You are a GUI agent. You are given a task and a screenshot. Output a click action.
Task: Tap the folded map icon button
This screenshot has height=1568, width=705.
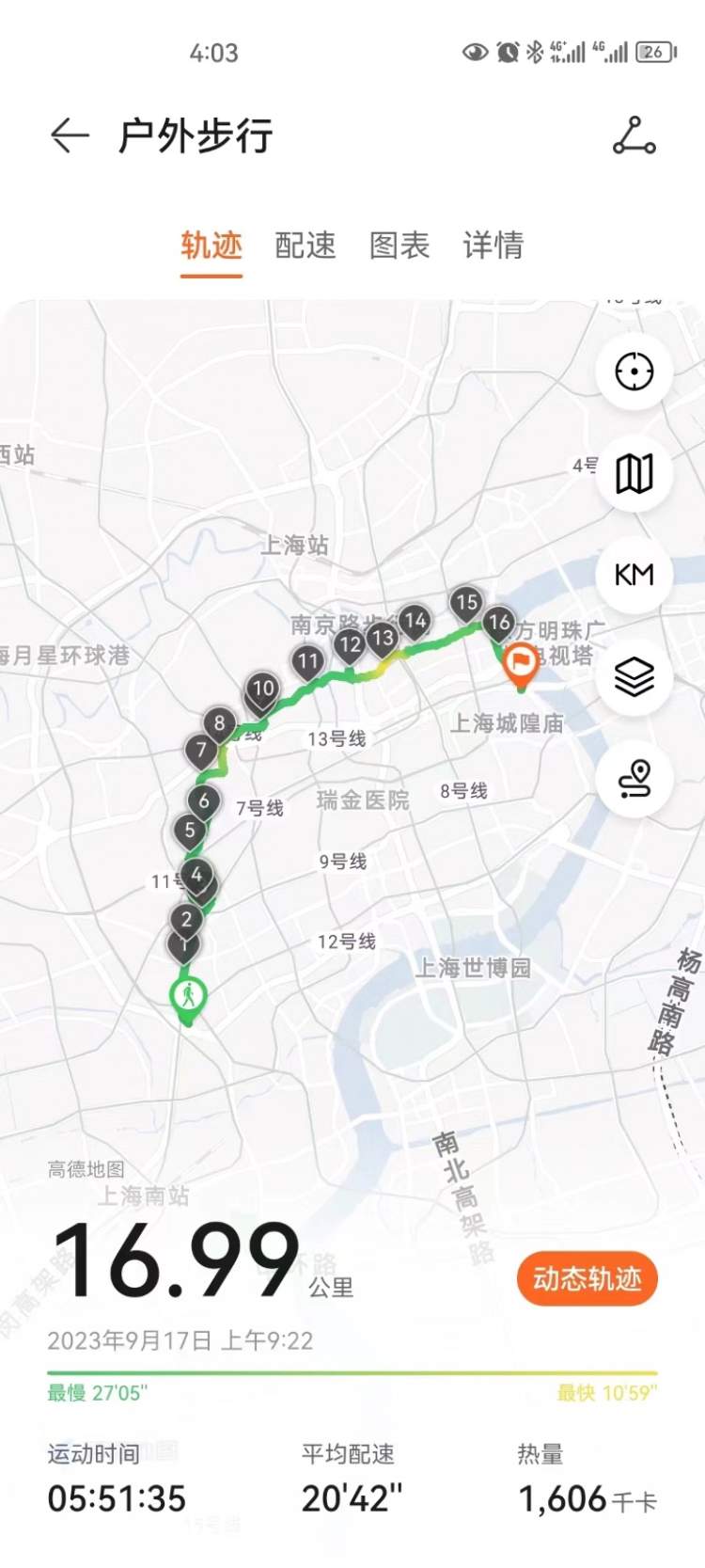[x=634, y=473]
